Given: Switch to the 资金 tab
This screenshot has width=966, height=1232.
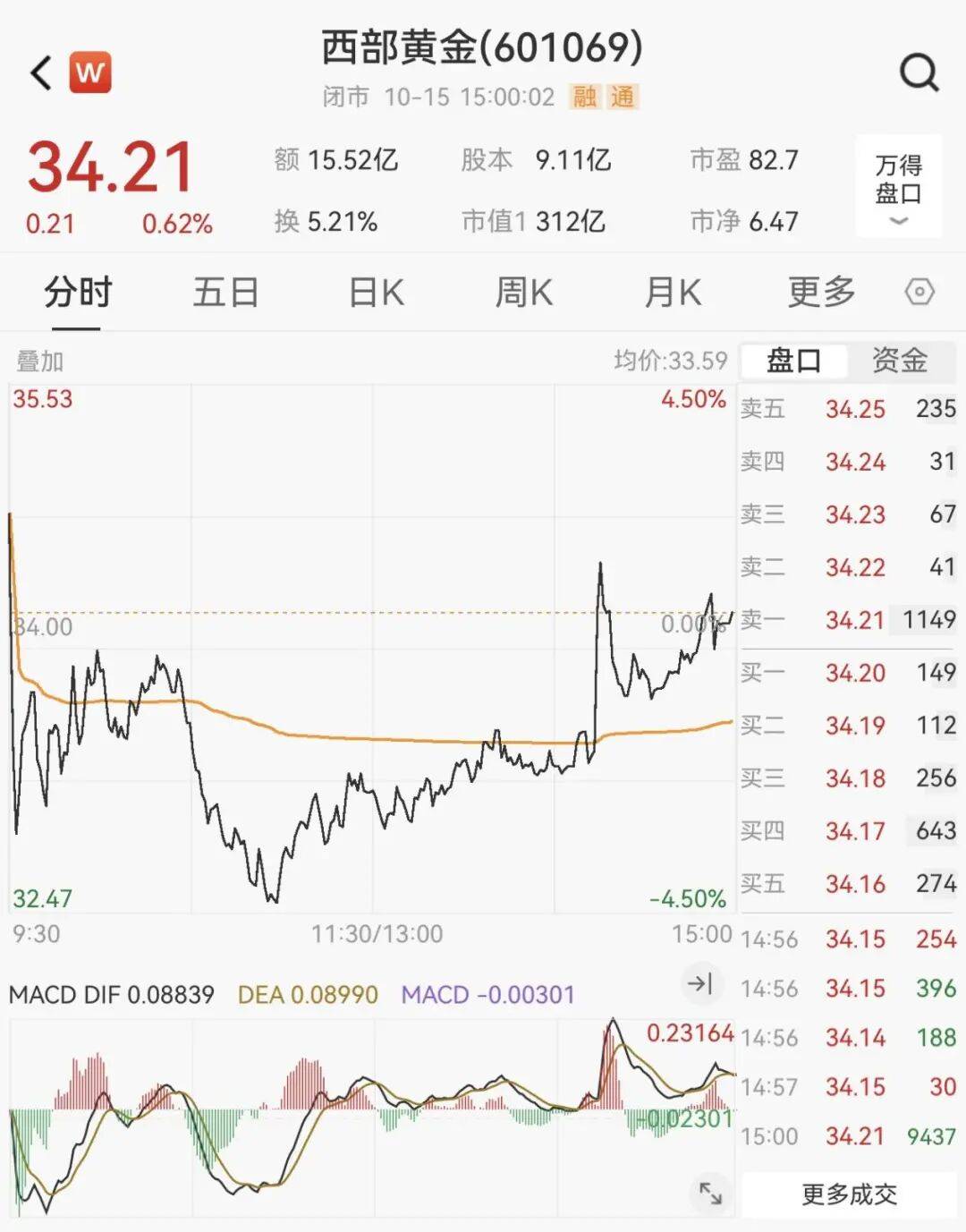Looking at the screenshot, I should point(900,361).
